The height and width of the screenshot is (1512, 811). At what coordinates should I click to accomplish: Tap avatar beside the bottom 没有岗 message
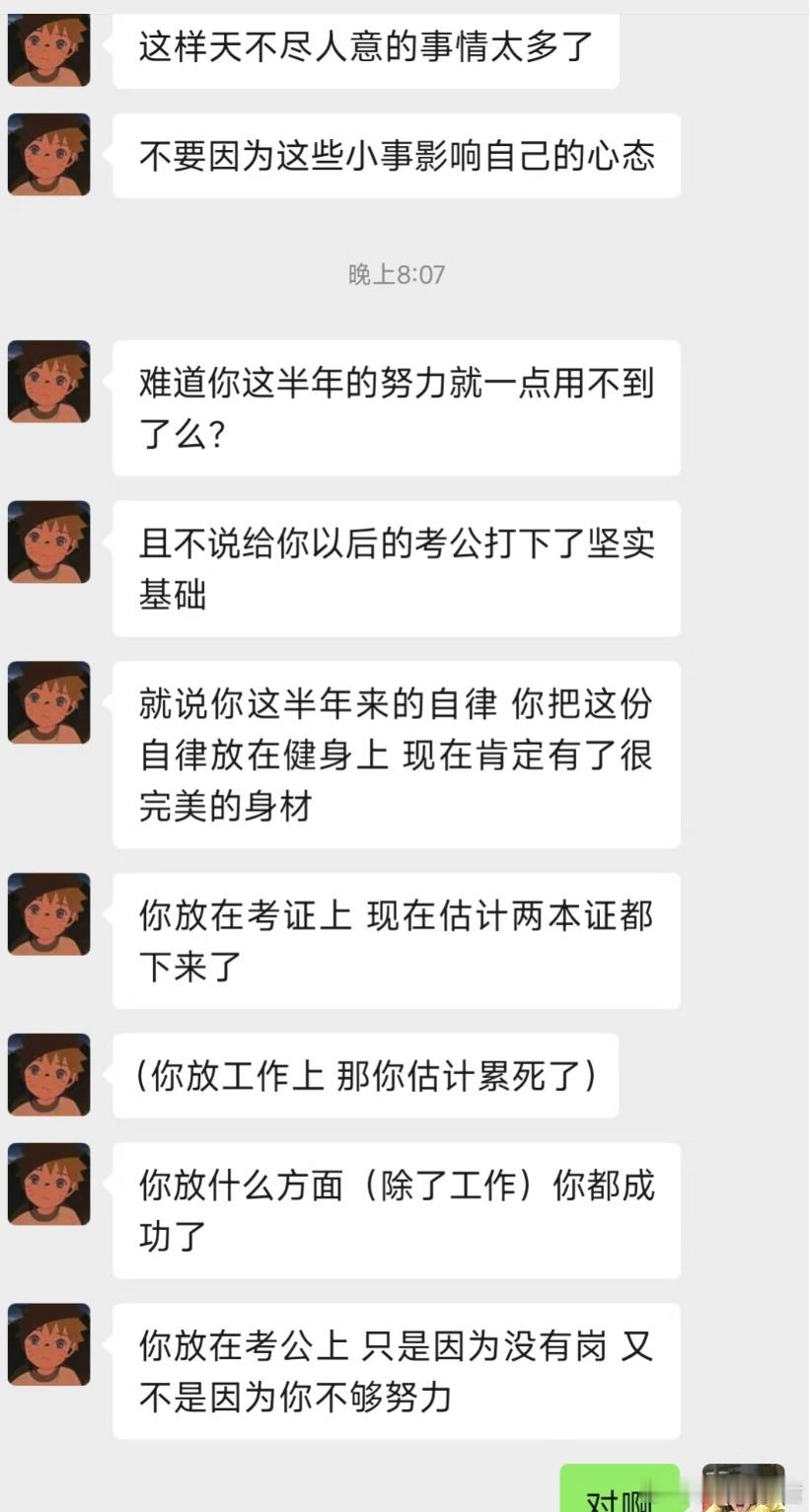(48, 1344)
